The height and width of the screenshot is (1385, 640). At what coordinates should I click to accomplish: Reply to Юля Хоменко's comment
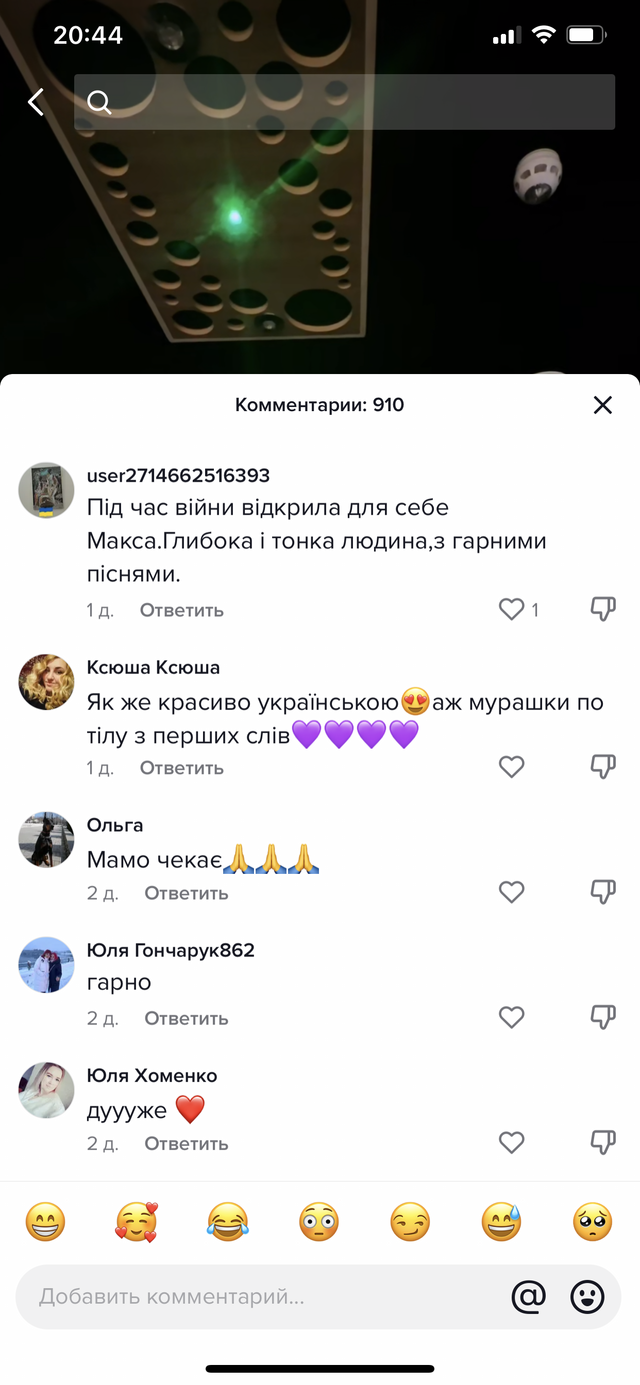click(186, 1143)
